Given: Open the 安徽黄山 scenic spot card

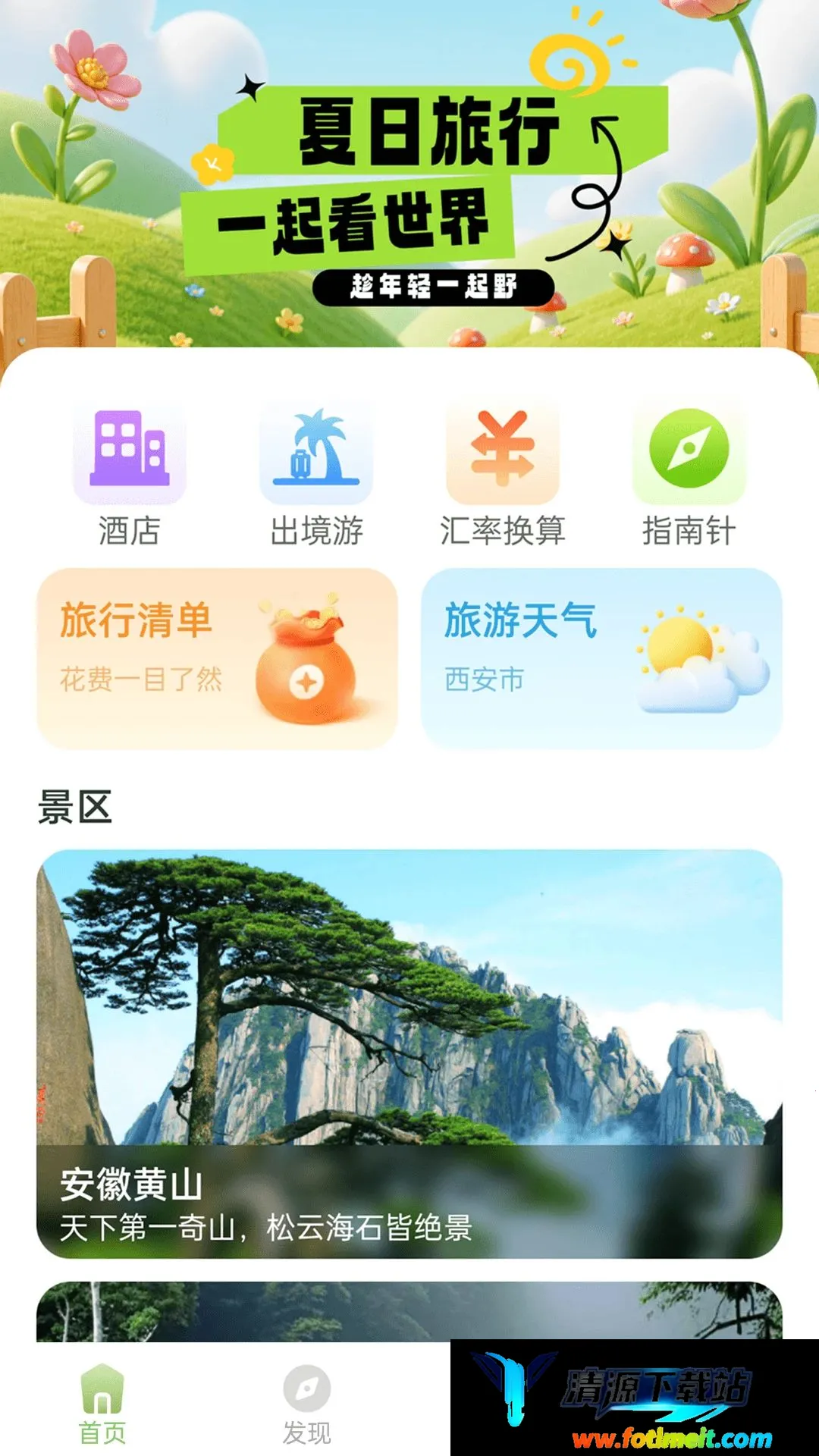Looking at the screenshot, I should coord(409,1054).
